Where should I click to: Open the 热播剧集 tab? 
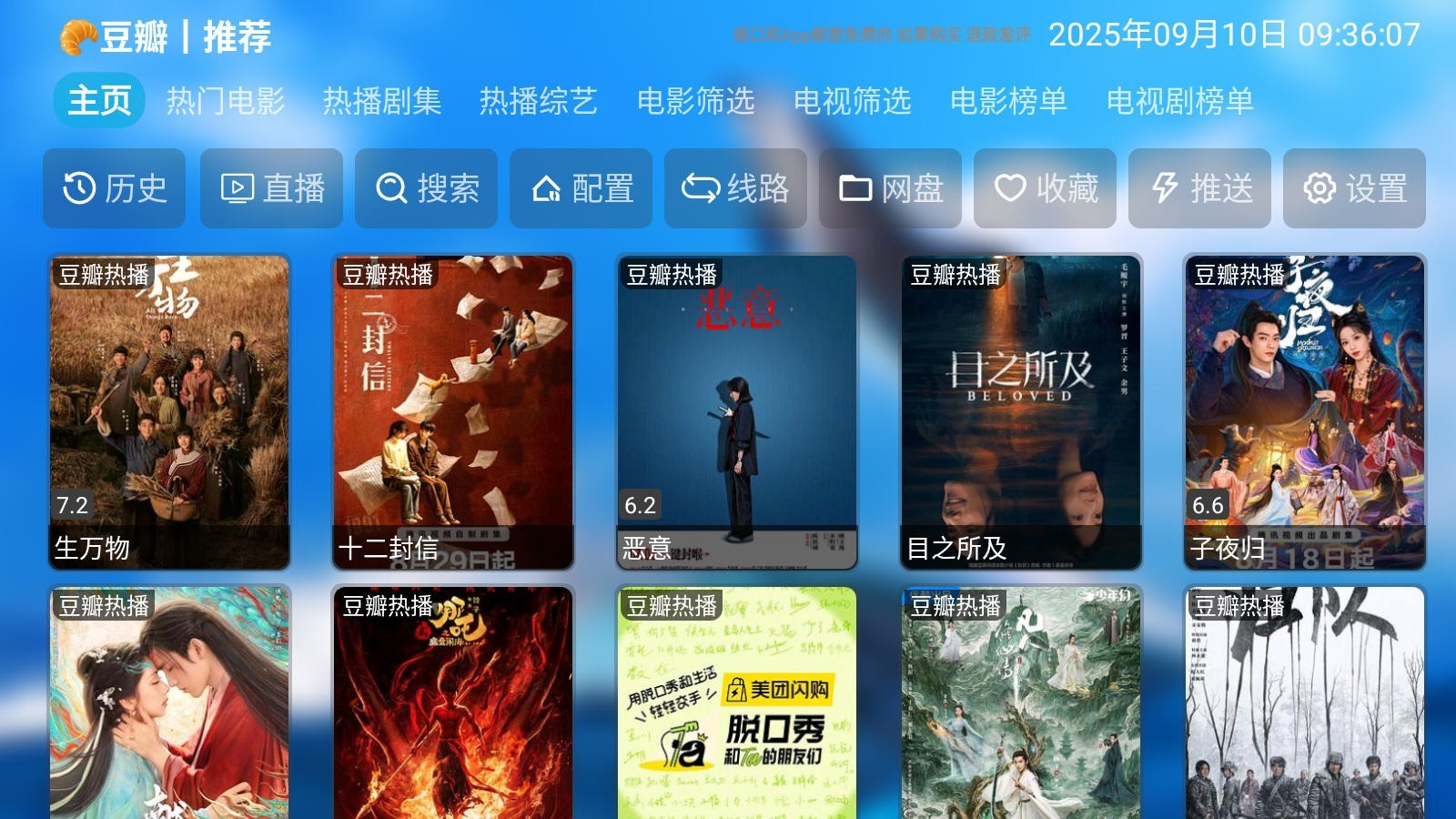[382, 100]
